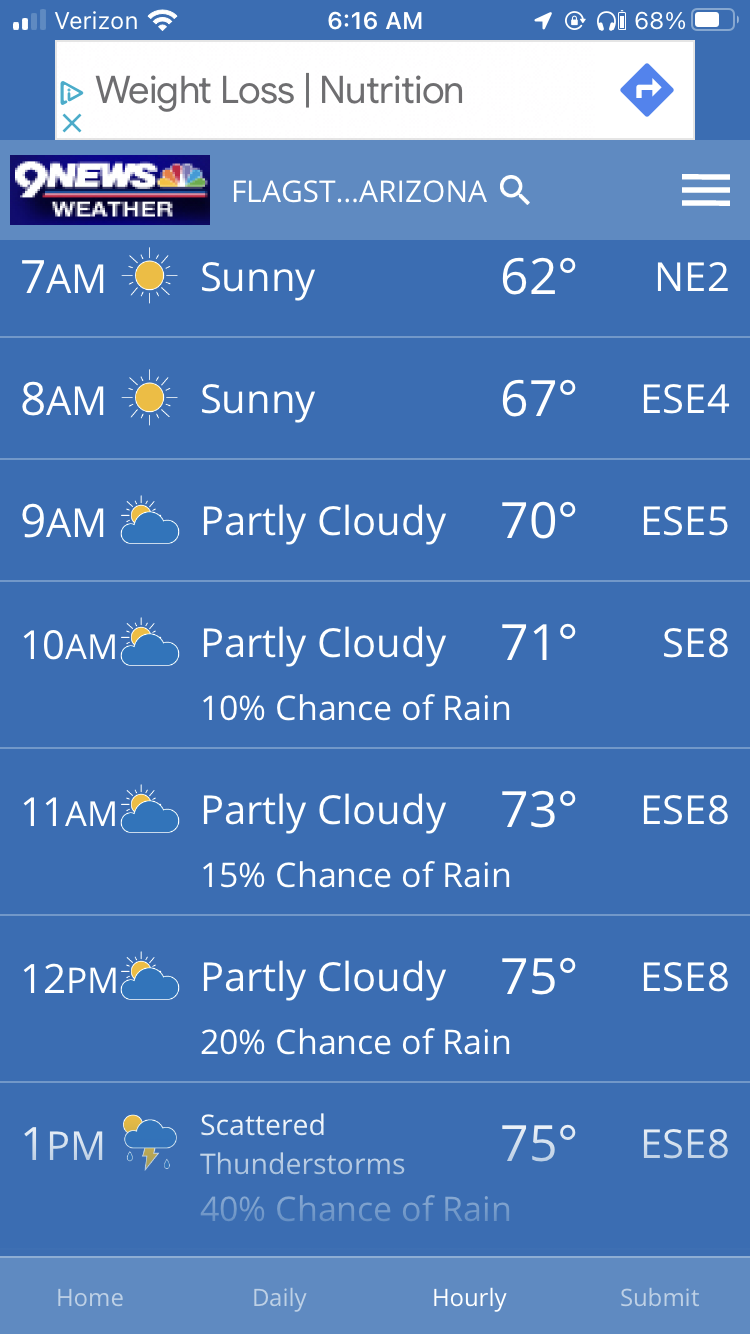
Task: Select the Hourly tab
Action: pyautogui.click(x=469, y=1297)
